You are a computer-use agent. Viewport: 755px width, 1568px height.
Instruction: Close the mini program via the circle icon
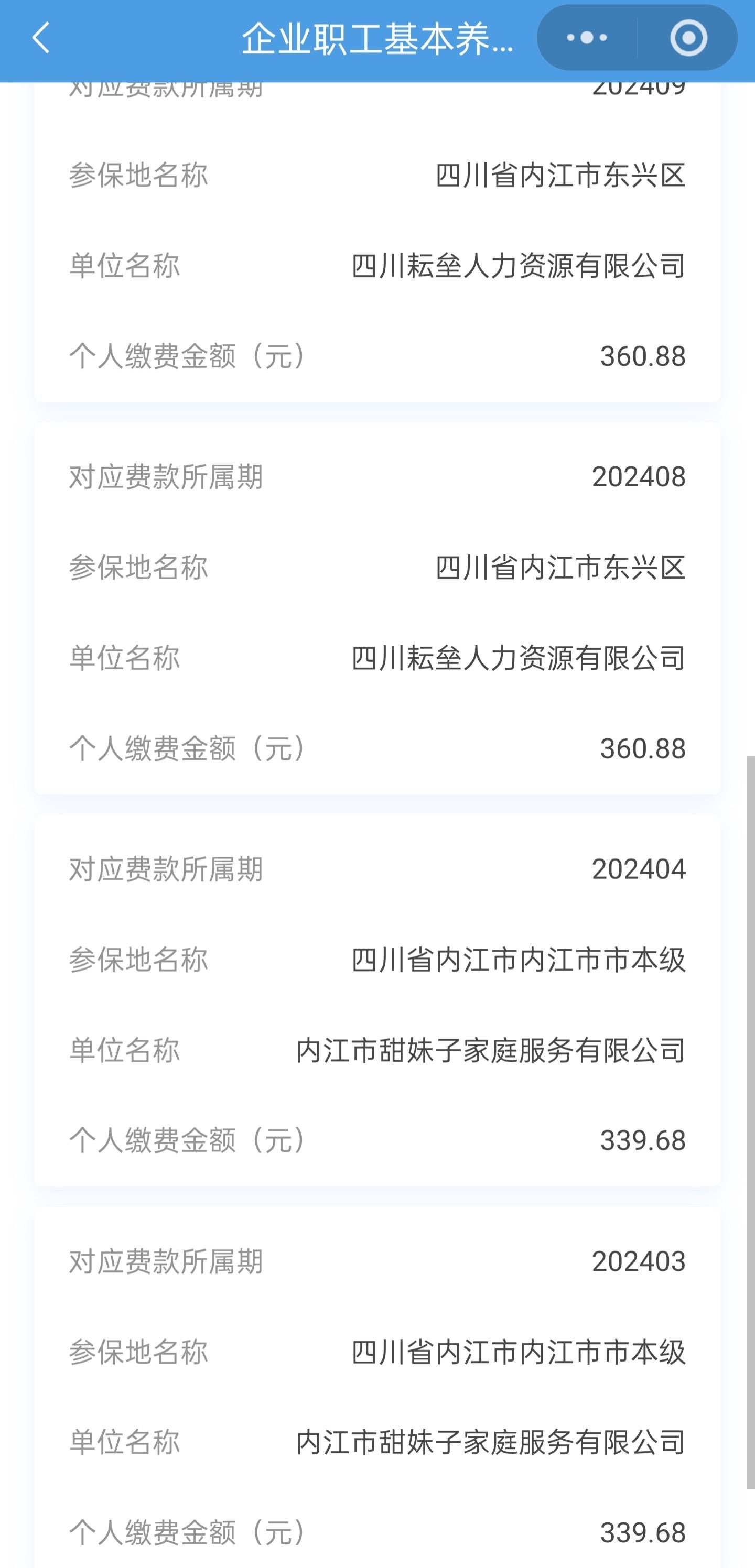coord(688,38)
